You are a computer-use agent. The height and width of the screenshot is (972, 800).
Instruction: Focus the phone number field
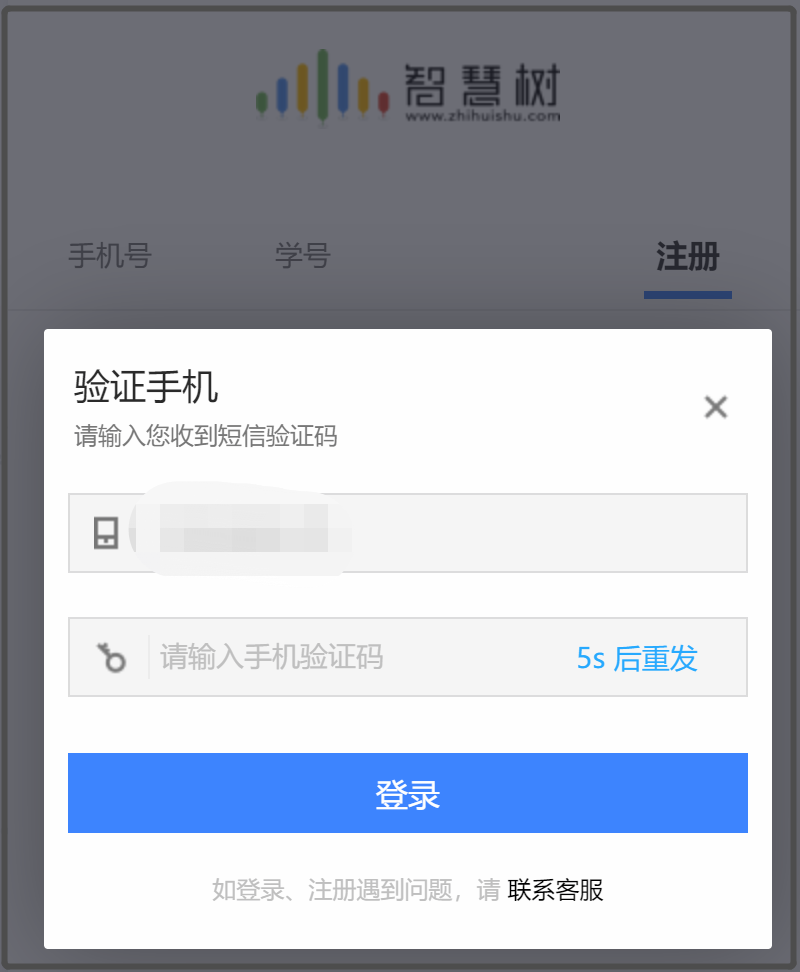(440, 533)
